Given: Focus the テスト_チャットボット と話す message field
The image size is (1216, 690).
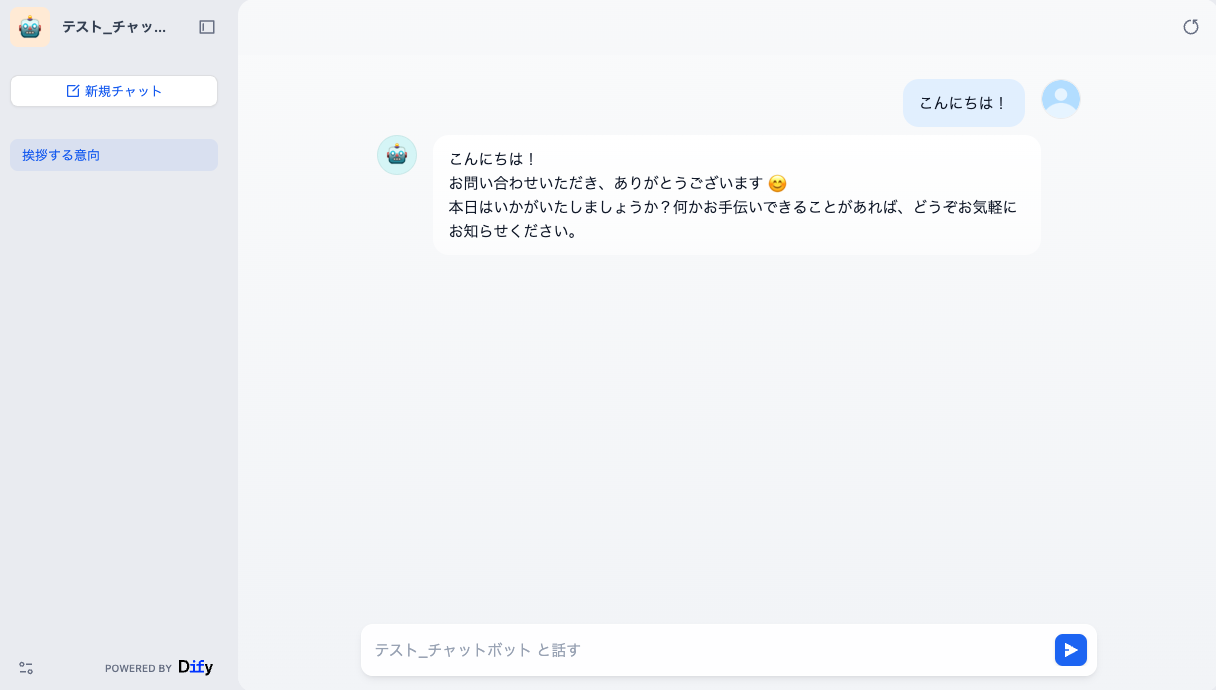Looking at the screenshot, I should pyautogui.click(x=700, y=650).
